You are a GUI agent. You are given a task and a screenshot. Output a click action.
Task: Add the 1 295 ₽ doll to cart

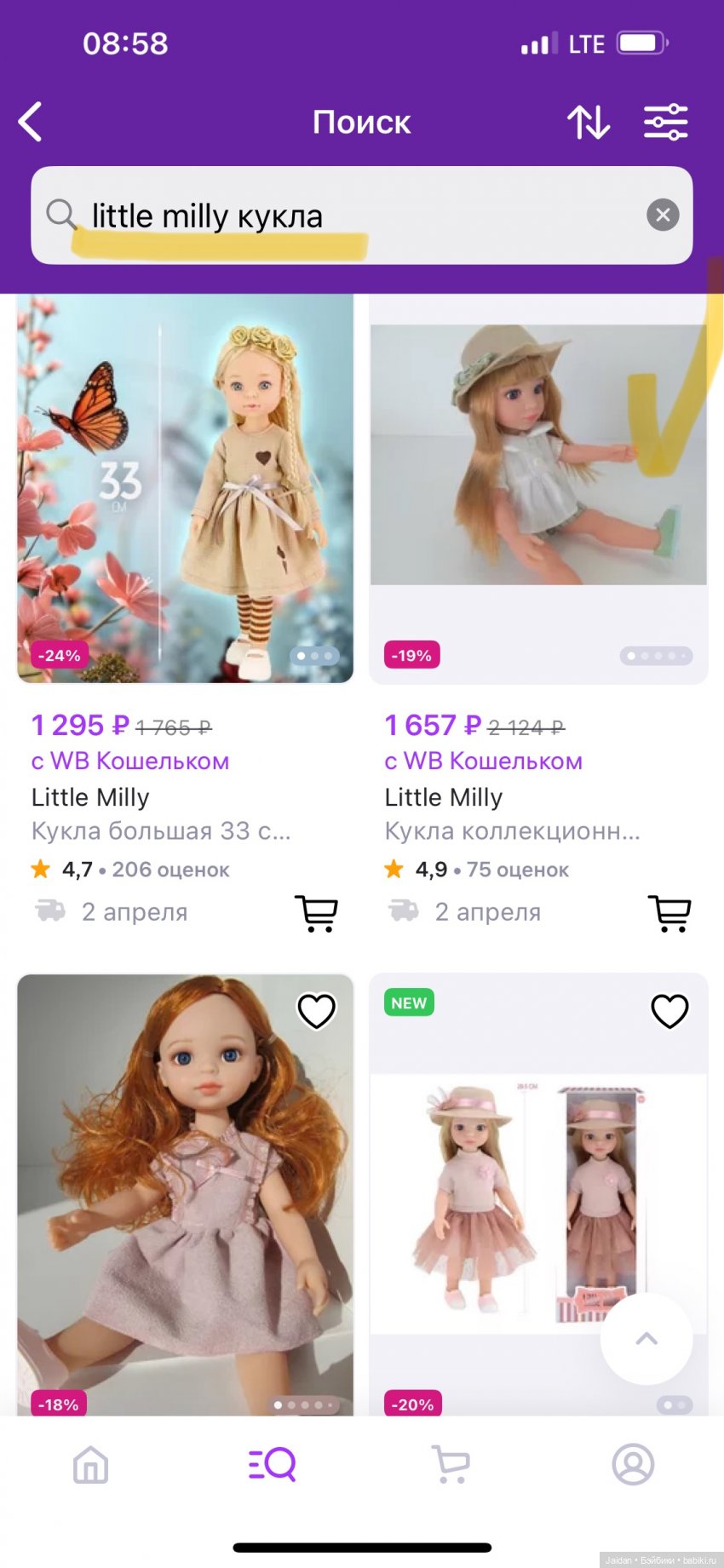tap(316, 912)
